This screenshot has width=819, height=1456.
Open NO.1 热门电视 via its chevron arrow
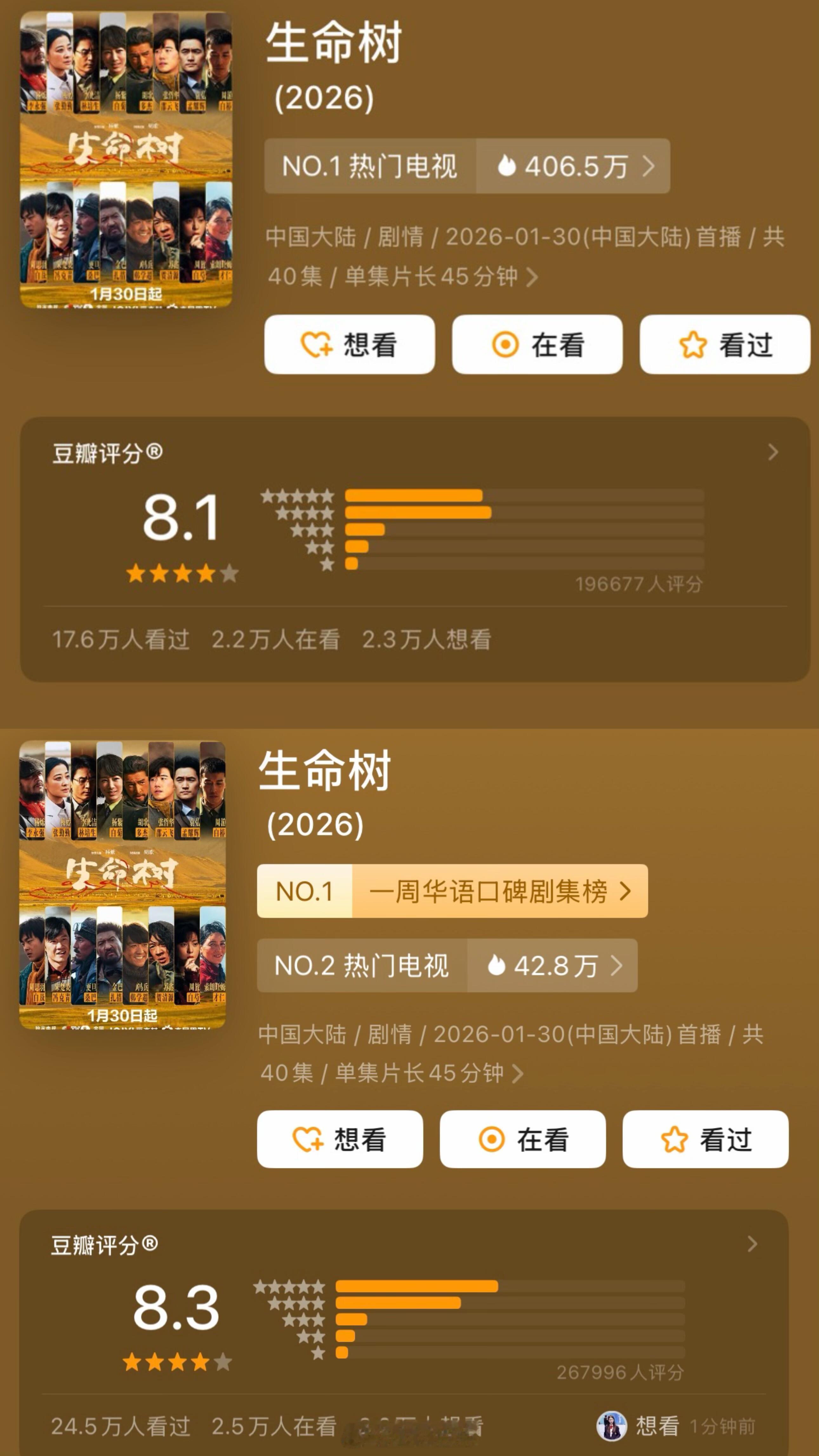[x=649, y=167]
